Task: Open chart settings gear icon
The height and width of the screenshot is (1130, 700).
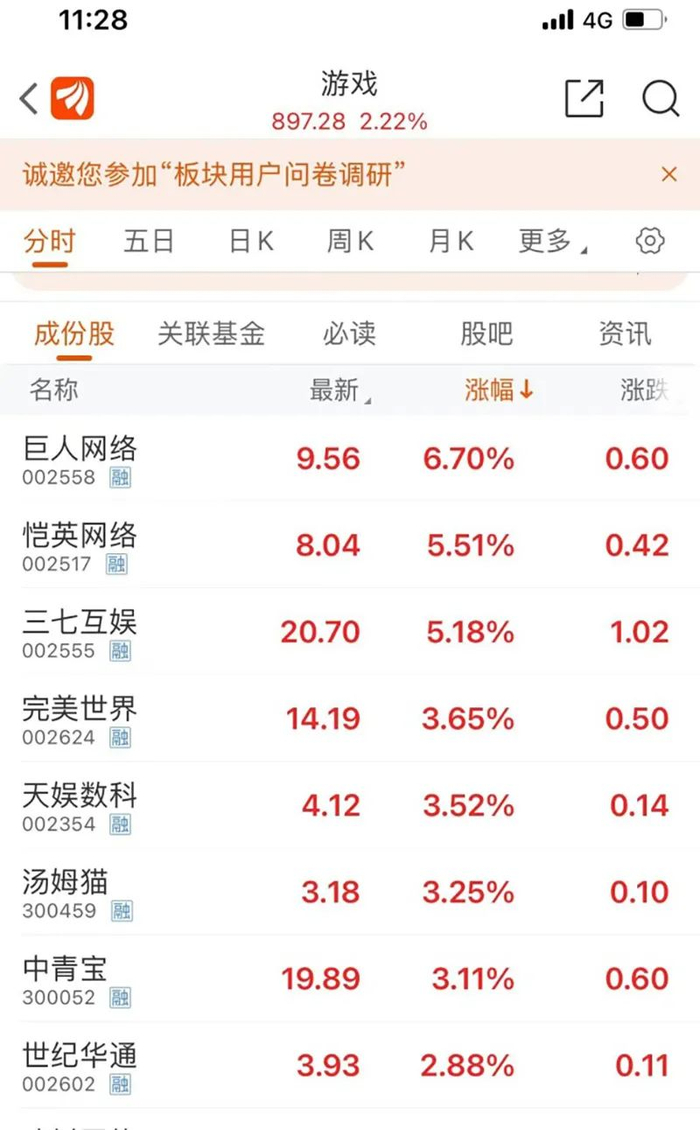Action: 650,241
